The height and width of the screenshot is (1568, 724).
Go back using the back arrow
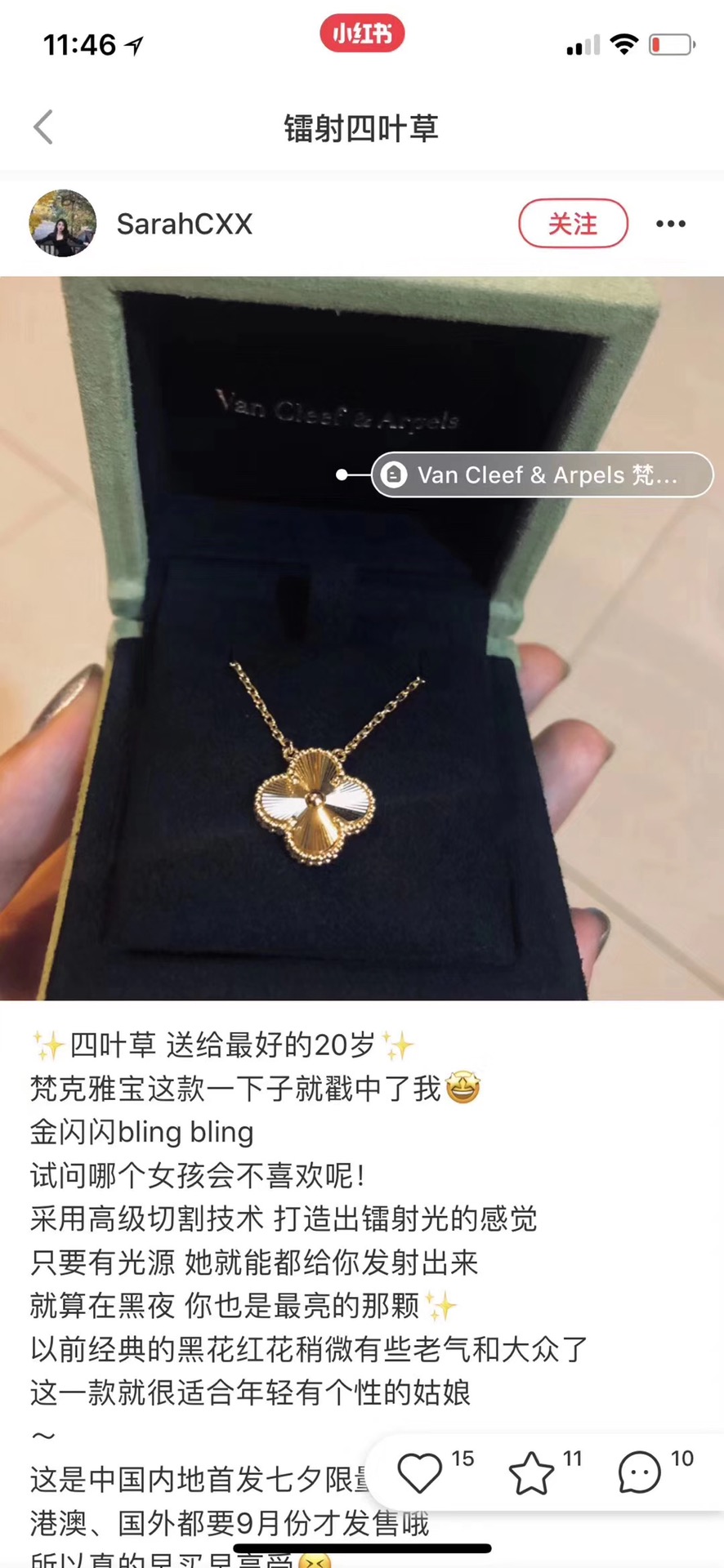43,127
